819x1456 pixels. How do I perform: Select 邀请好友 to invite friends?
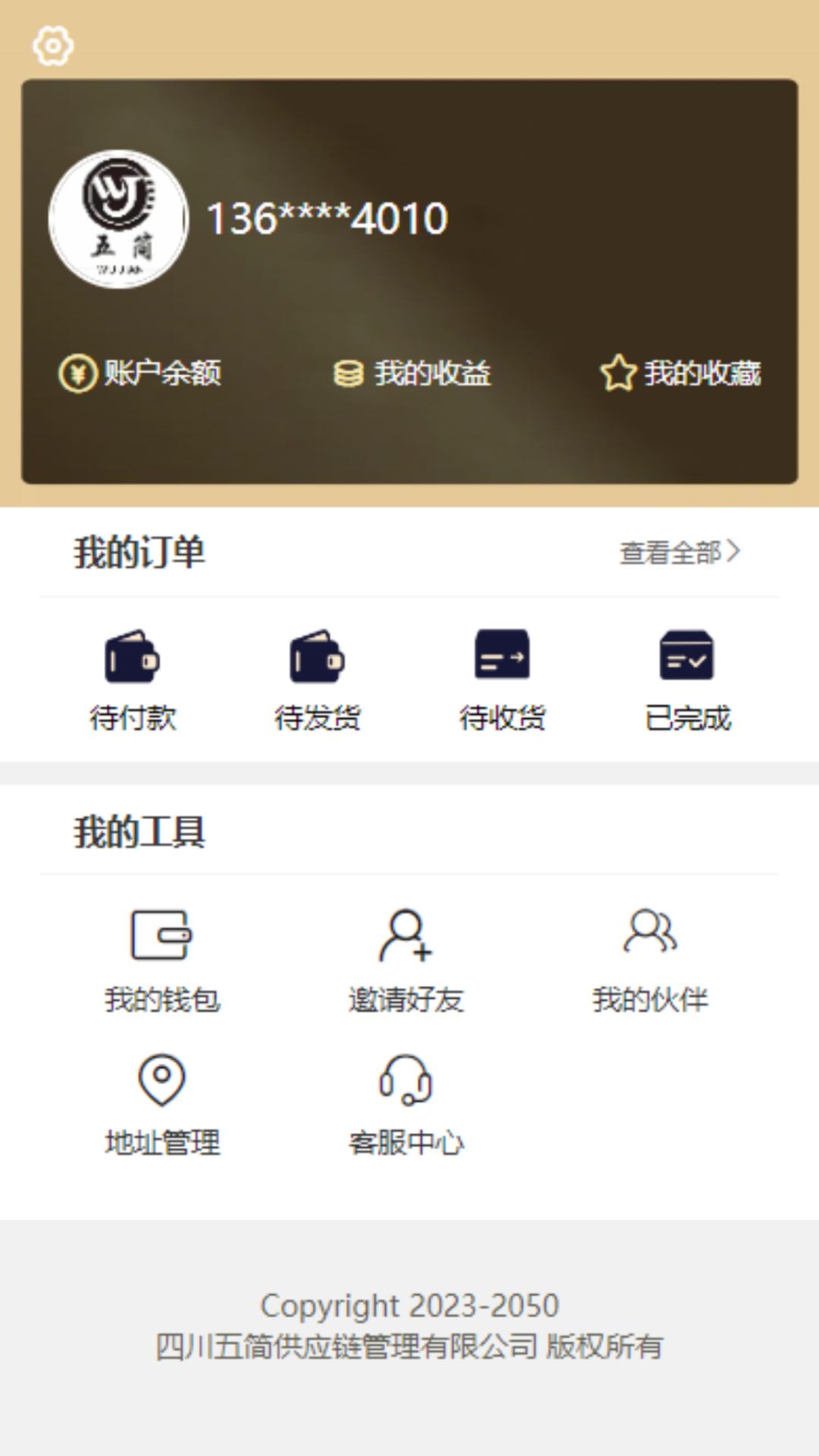point(406,960)
